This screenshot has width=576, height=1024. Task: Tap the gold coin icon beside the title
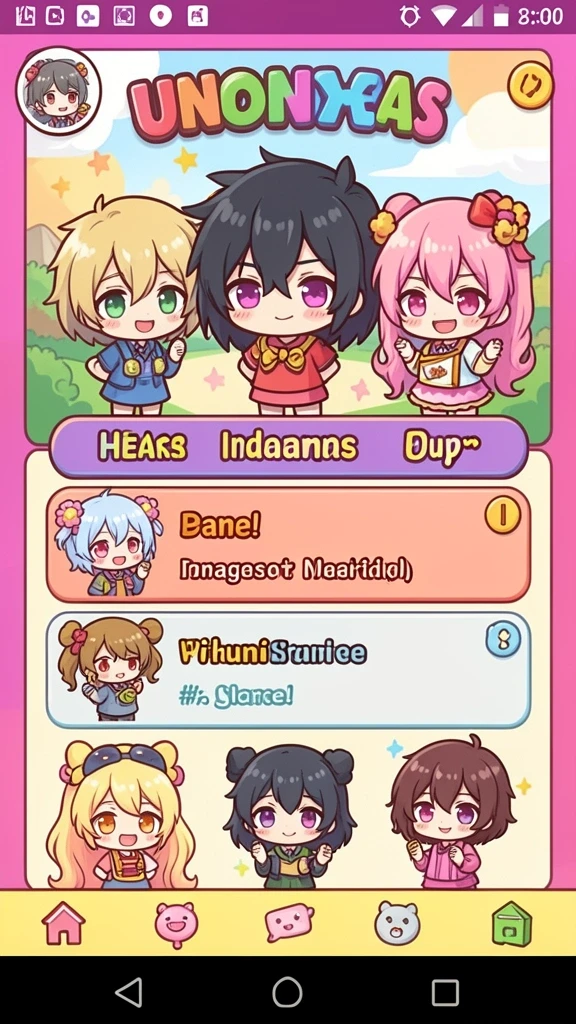tap(530, 85)
